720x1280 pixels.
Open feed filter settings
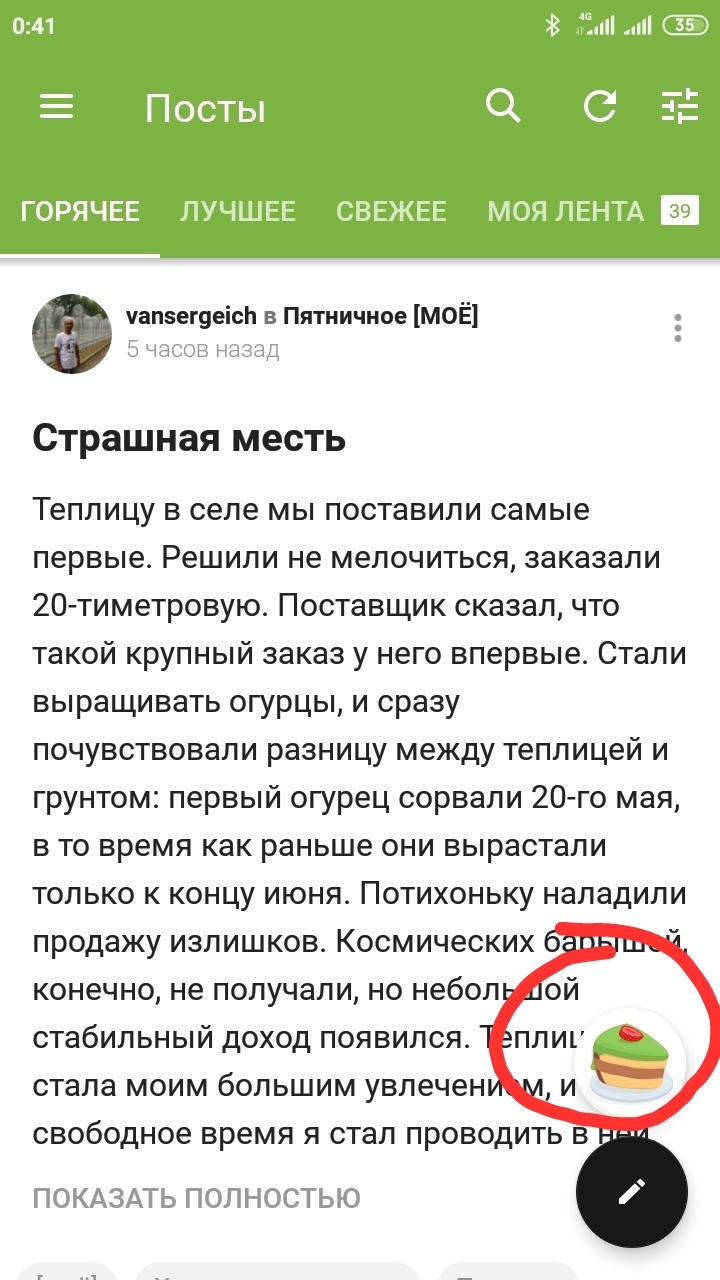point(680,106)
